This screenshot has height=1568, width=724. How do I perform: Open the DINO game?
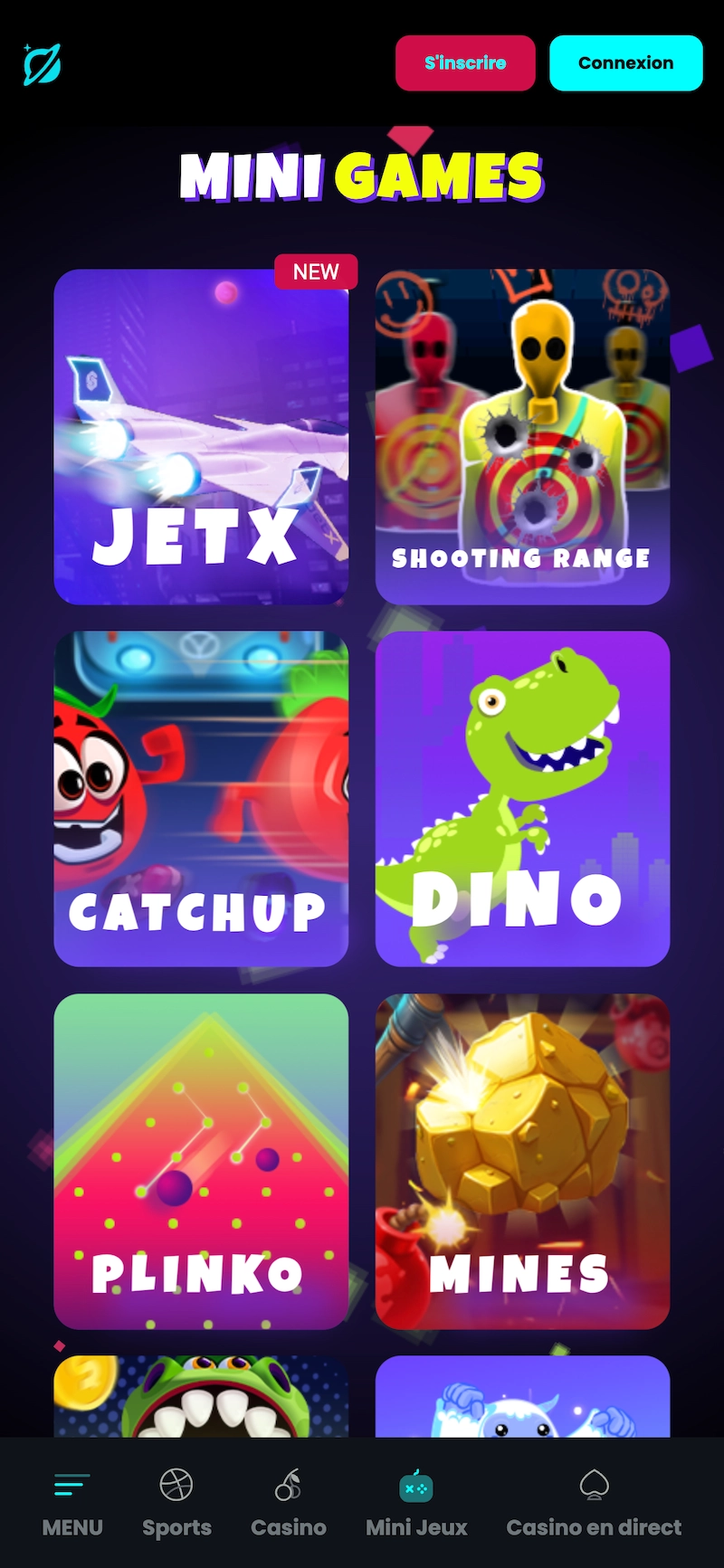[x=523, y=797]
